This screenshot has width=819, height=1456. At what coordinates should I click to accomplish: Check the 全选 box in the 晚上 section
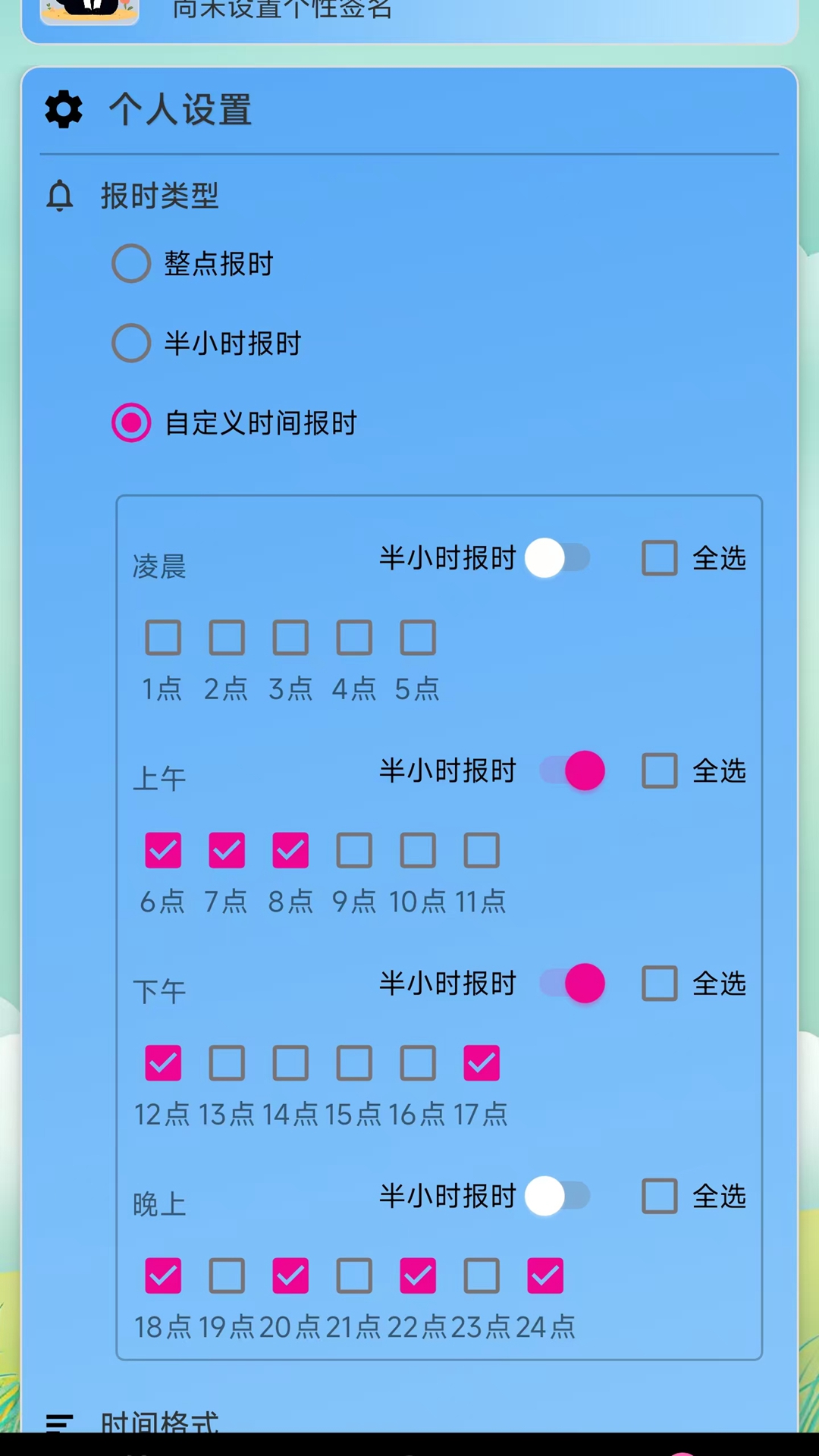tap(659, 1196)
